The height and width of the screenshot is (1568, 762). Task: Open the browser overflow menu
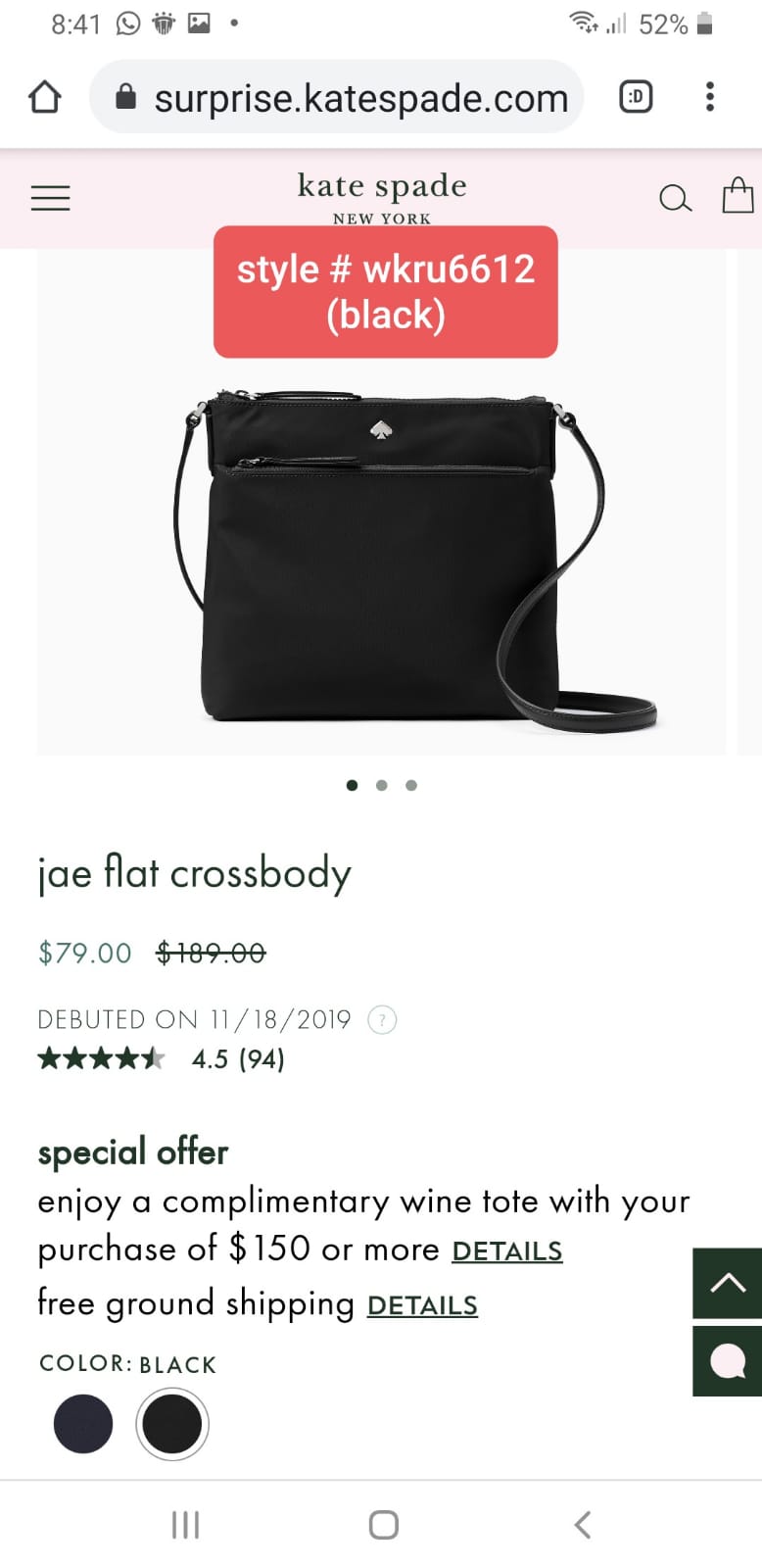pos(710,96)
